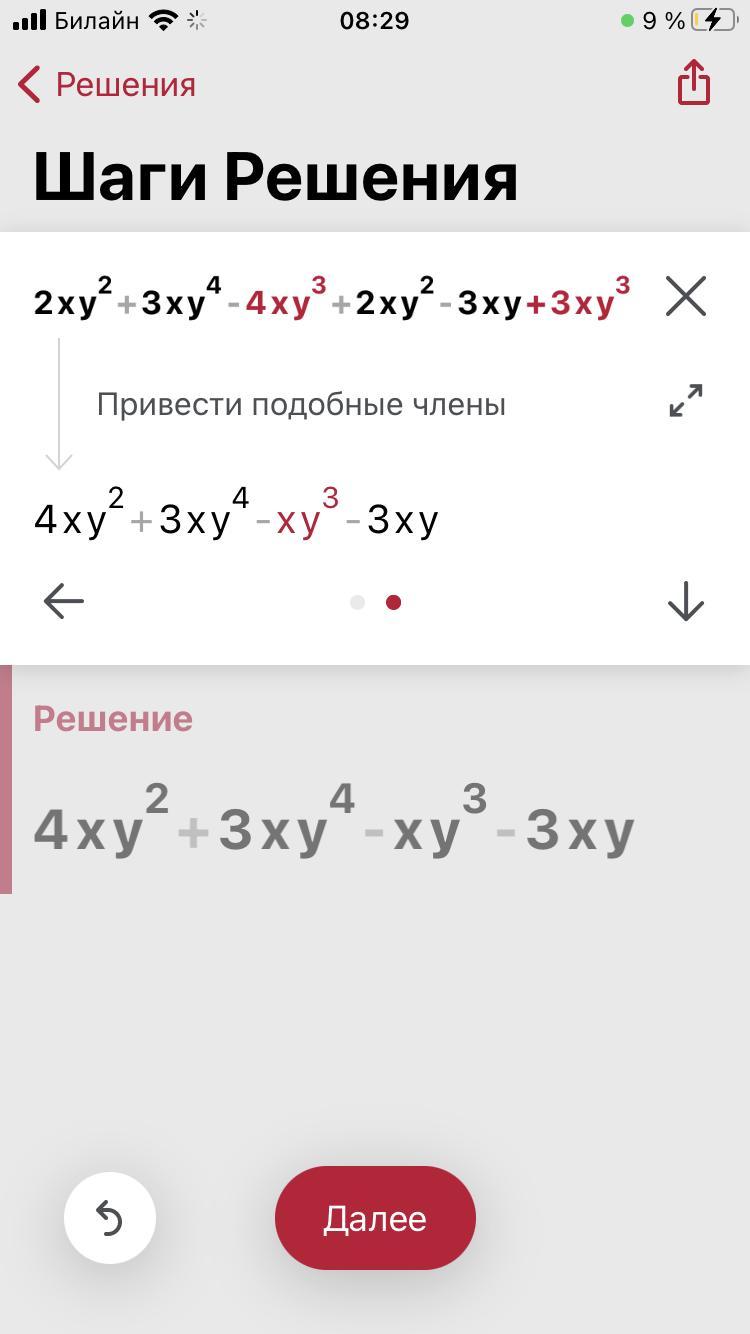Tap the Далее button
Screen dimensions: 750x1334
(375, 1218)
